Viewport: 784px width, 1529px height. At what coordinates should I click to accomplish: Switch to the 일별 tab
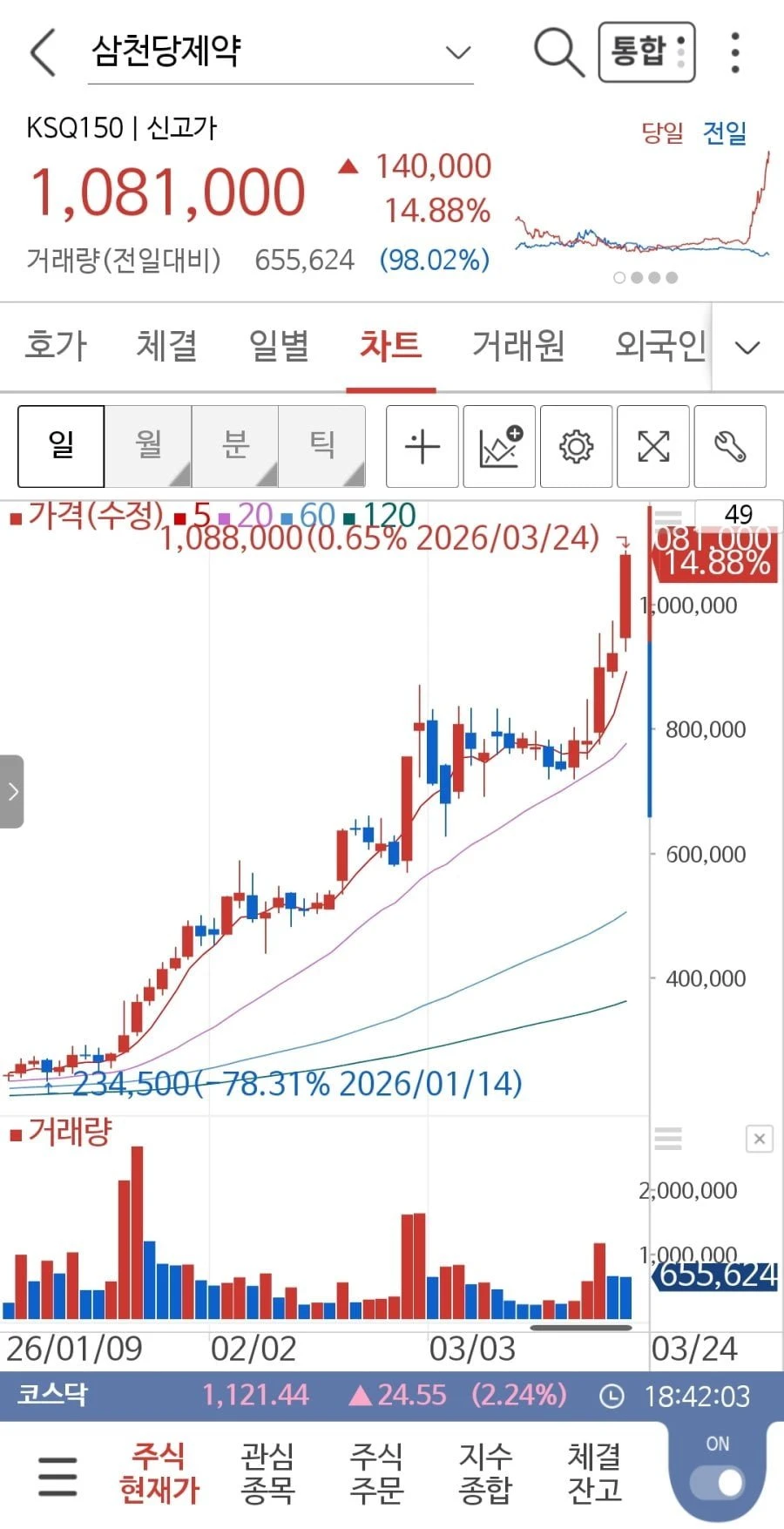[279, 347]
